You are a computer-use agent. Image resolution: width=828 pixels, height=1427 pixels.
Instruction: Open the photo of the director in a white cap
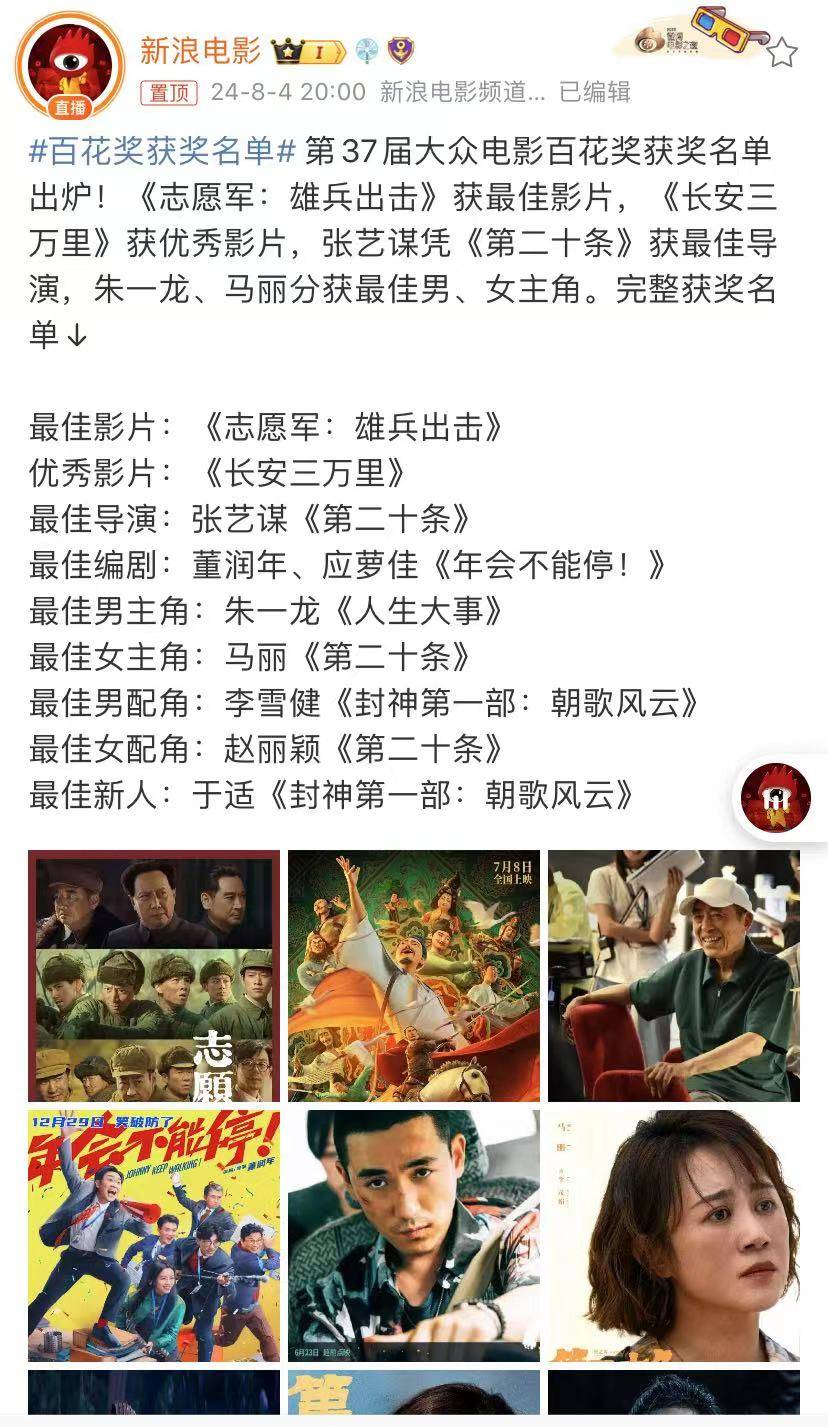(x=674, y=976)
